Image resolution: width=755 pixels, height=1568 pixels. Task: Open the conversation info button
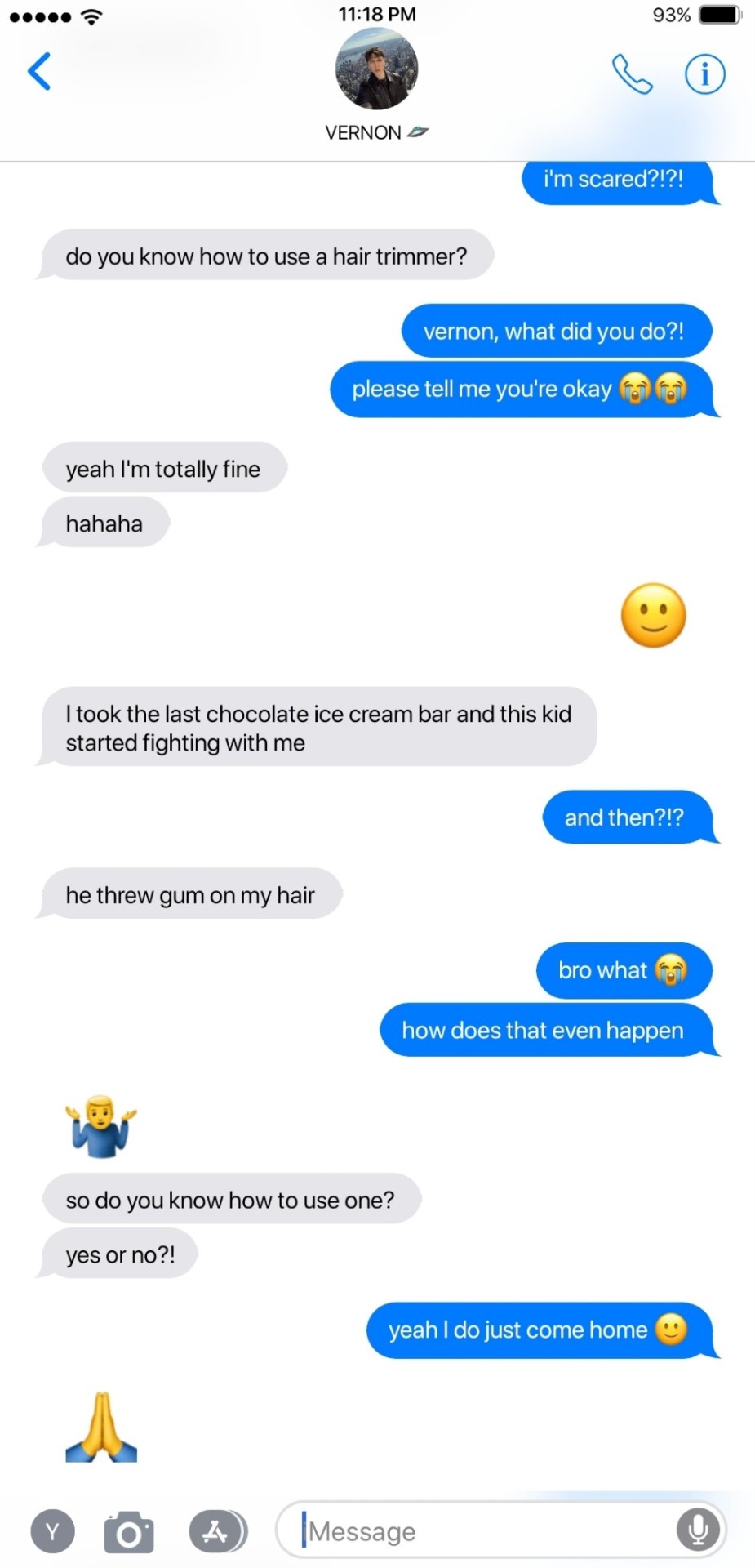pyautogui.click(x=704, y=74)
